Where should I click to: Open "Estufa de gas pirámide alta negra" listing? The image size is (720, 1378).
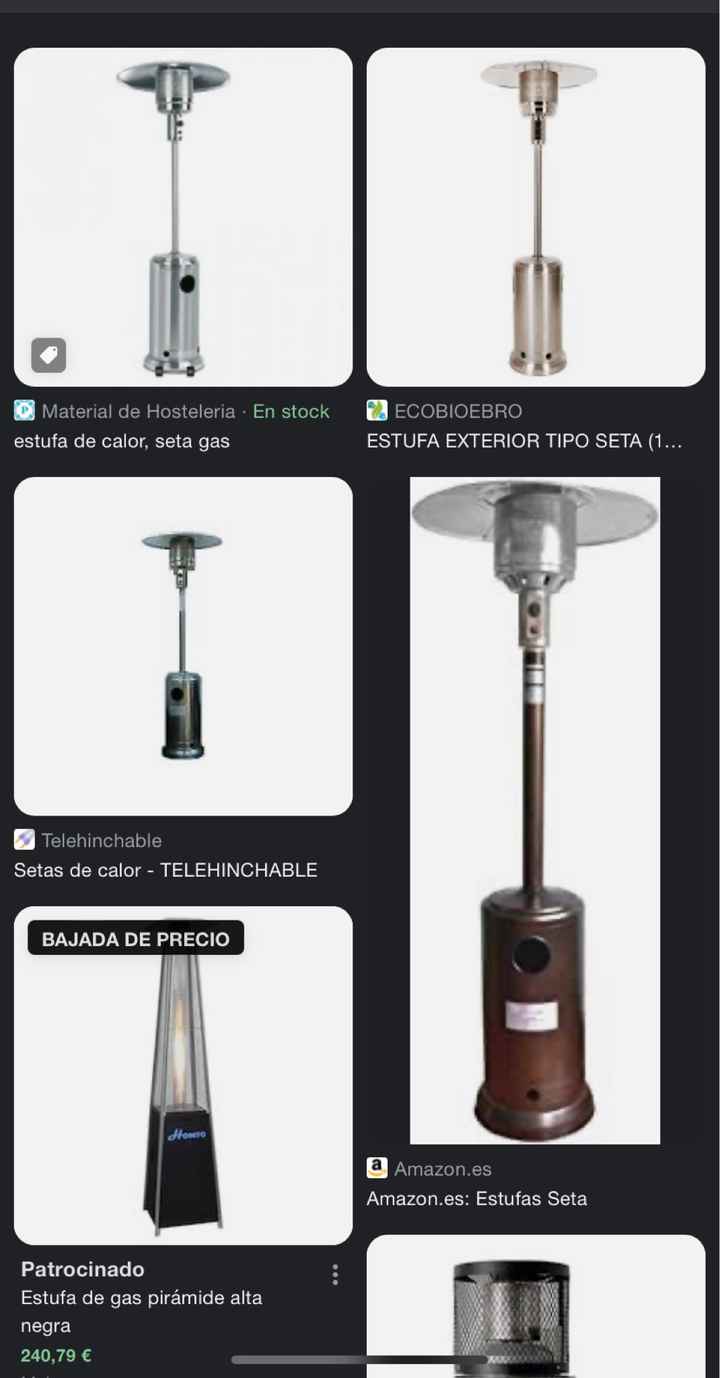(141, 1311)
